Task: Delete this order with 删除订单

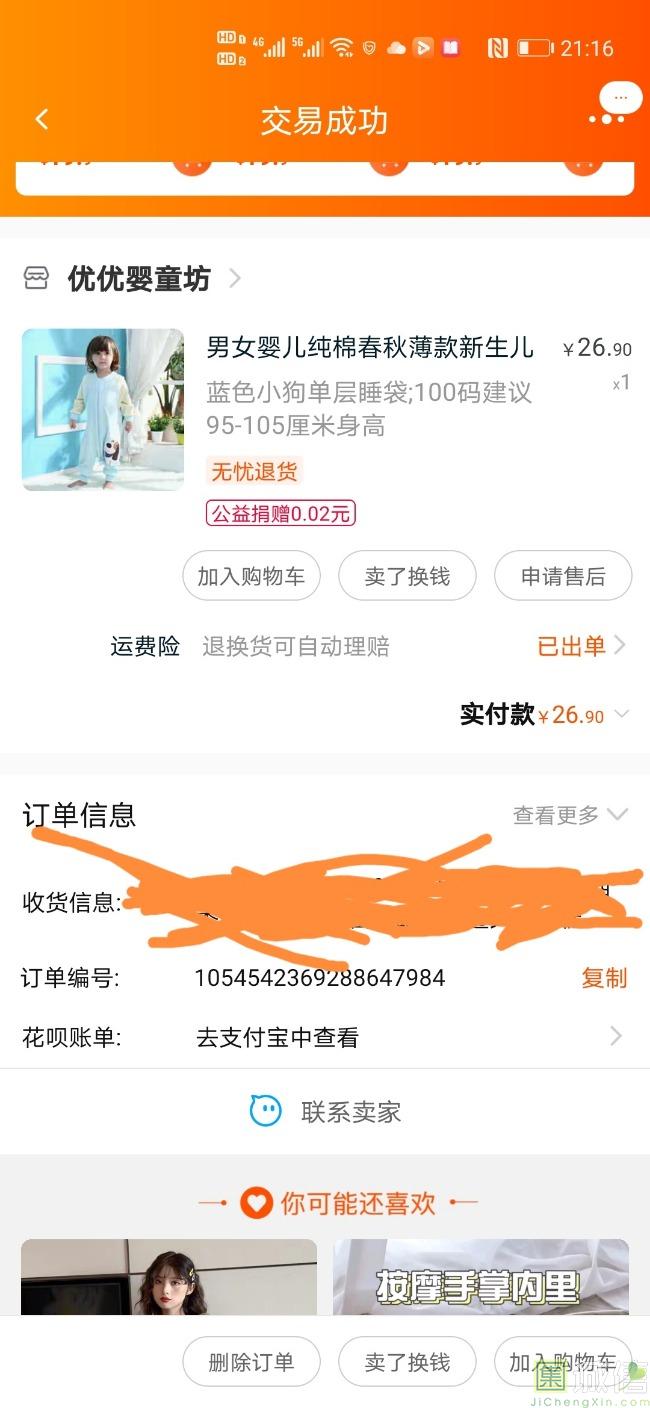Action: pos(251,1362)
